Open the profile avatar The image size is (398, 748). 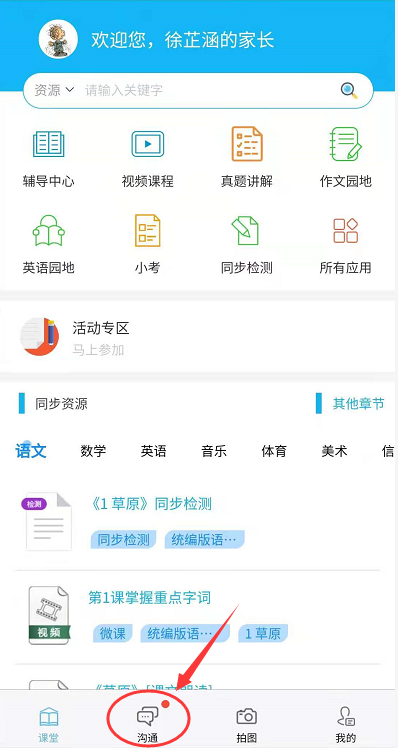click(x=58, y=40)
